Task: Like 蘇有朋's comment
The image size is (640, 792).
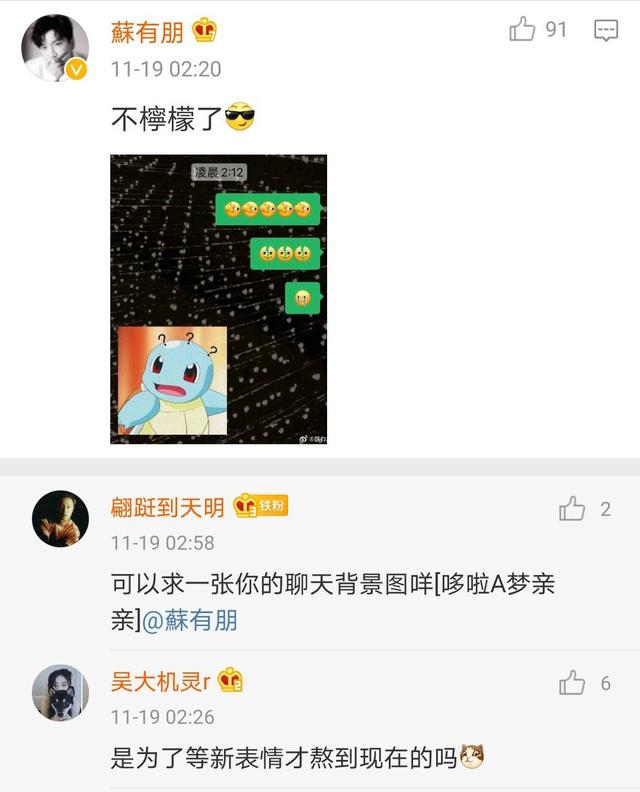Action: tap(523, 30)
